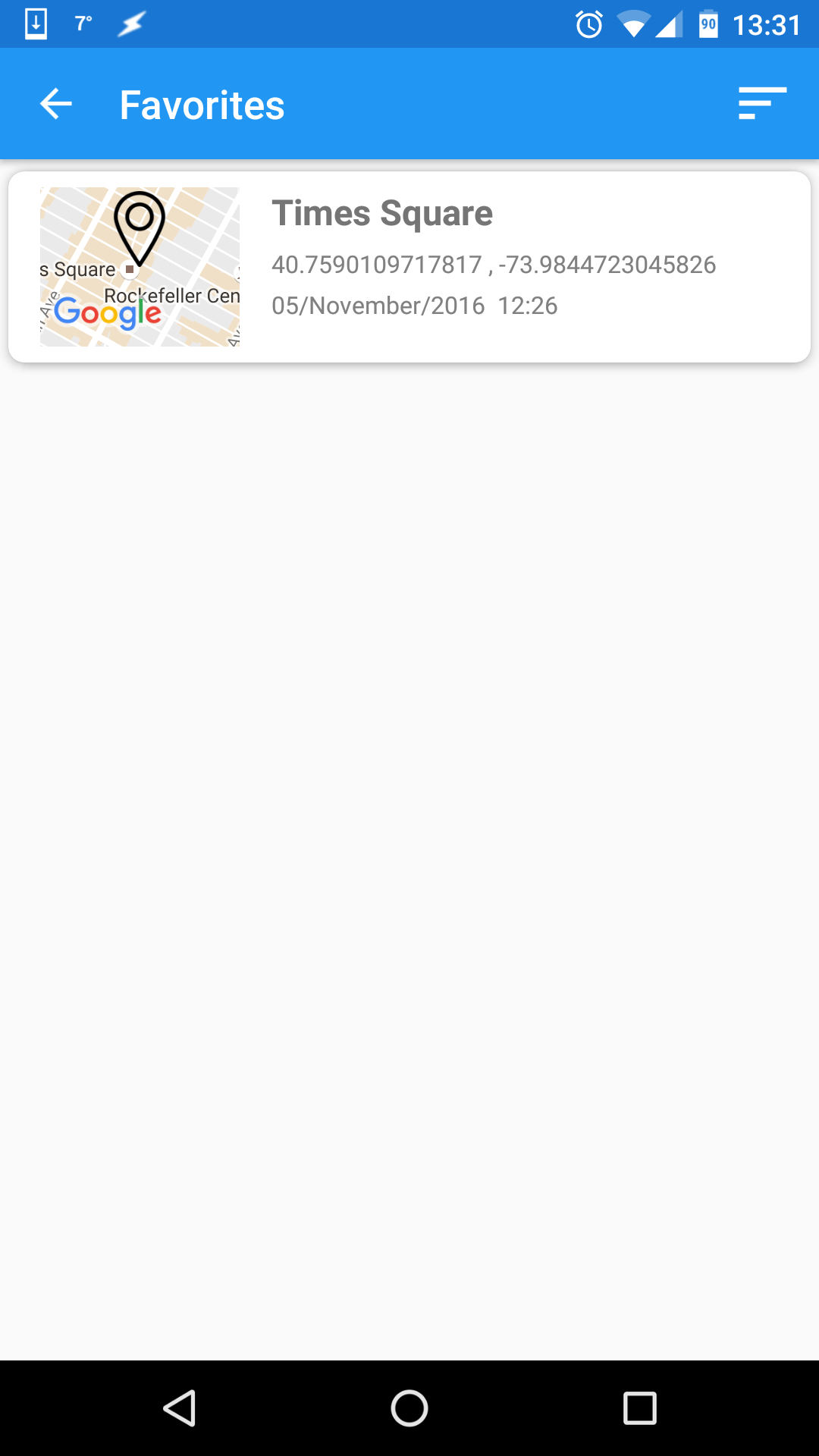Tap the Rockefeller Center label on the map
This screenshot has width=819, height=1456.
(x=171, y=296)
